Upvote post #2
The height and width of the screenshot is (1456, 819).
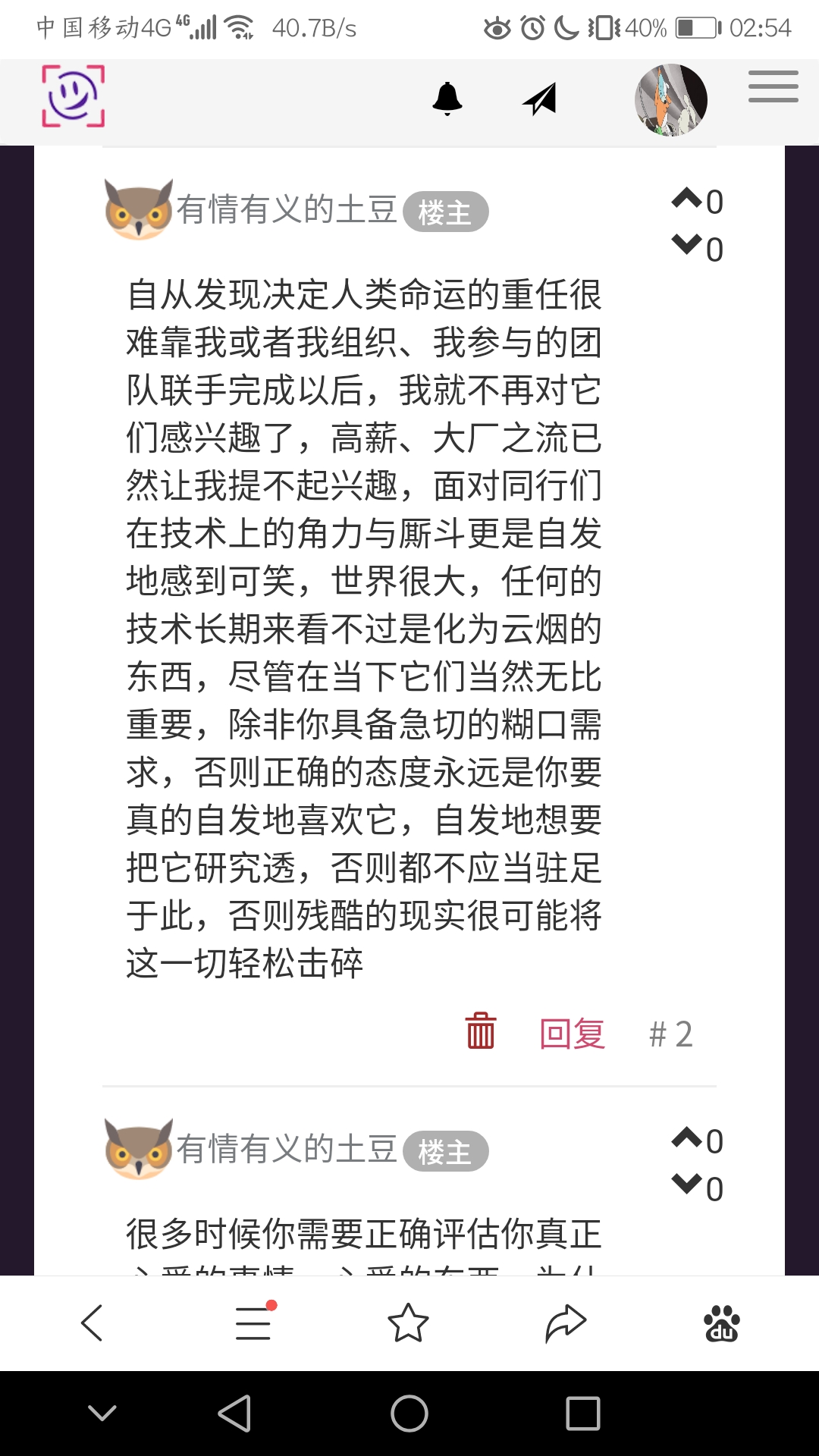[687, 199]
